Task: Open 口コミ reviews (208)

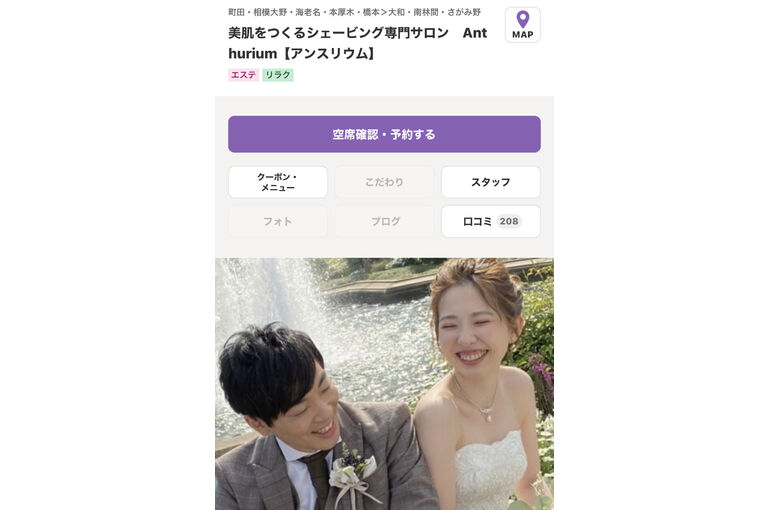Action: click(490, 221)
